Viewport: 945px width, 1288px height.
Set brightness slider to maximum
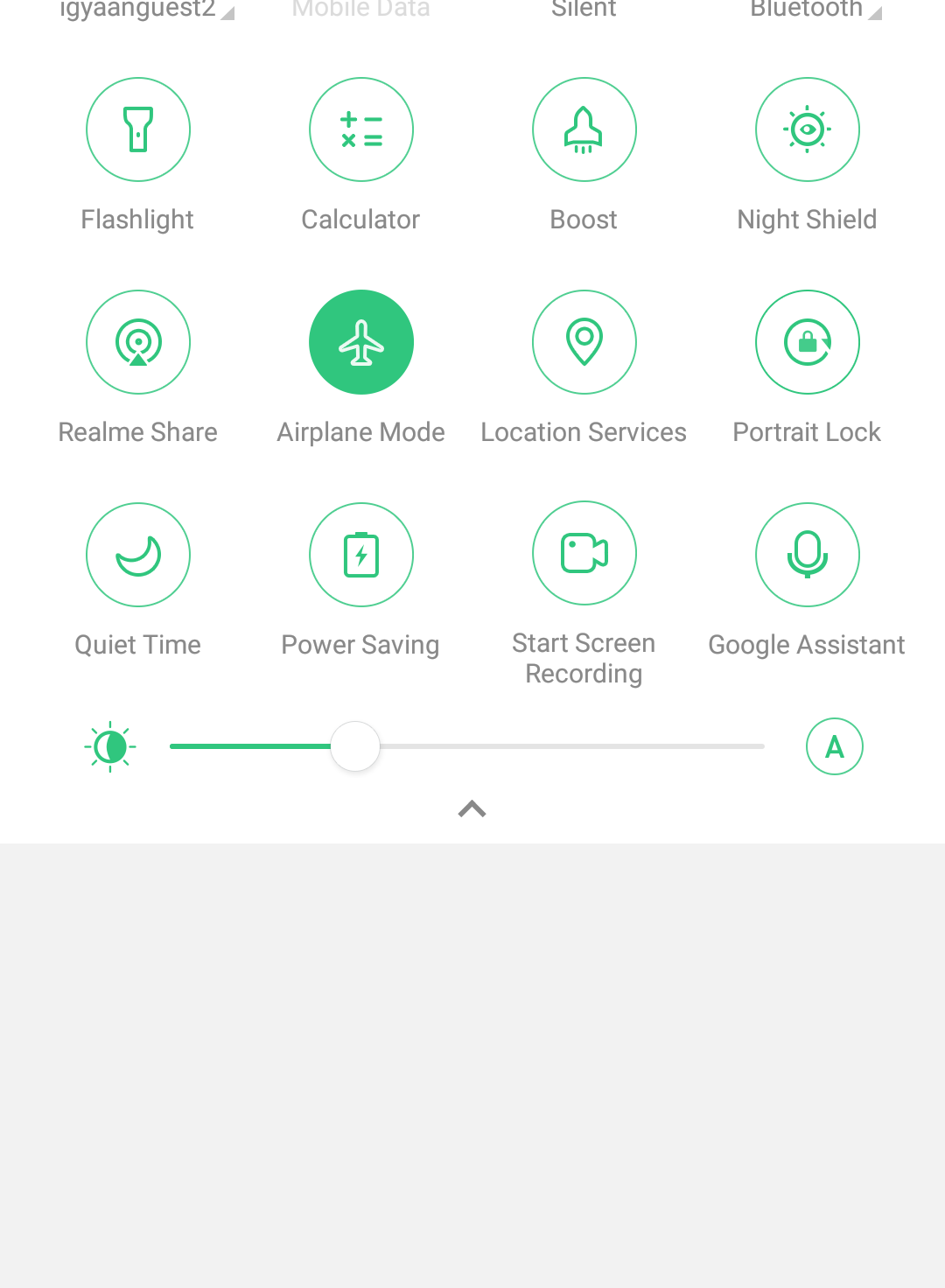(761, 746)
